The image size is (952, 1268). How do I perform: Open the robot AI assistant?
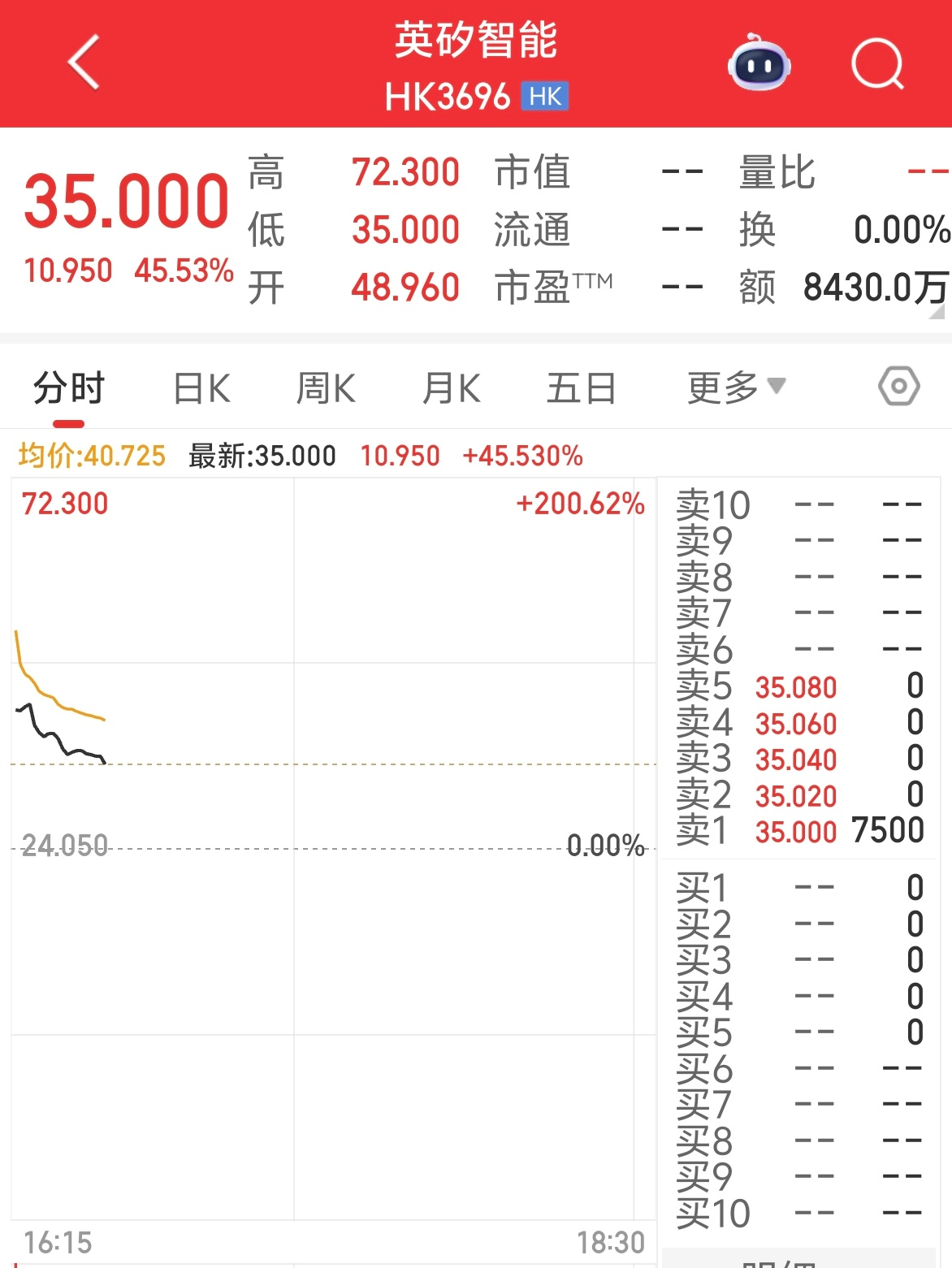pyautogui.click(x=759, y=63)
